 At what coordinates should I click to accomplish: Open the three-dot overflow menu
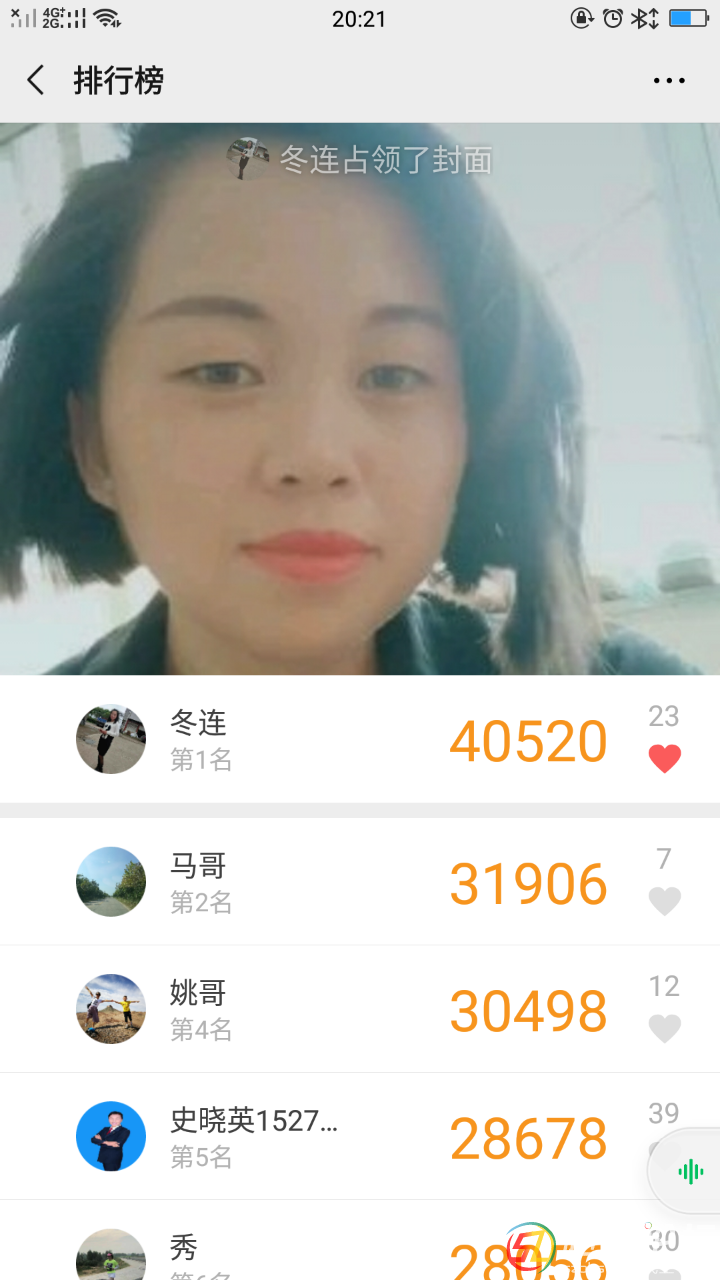click(669, 81)
